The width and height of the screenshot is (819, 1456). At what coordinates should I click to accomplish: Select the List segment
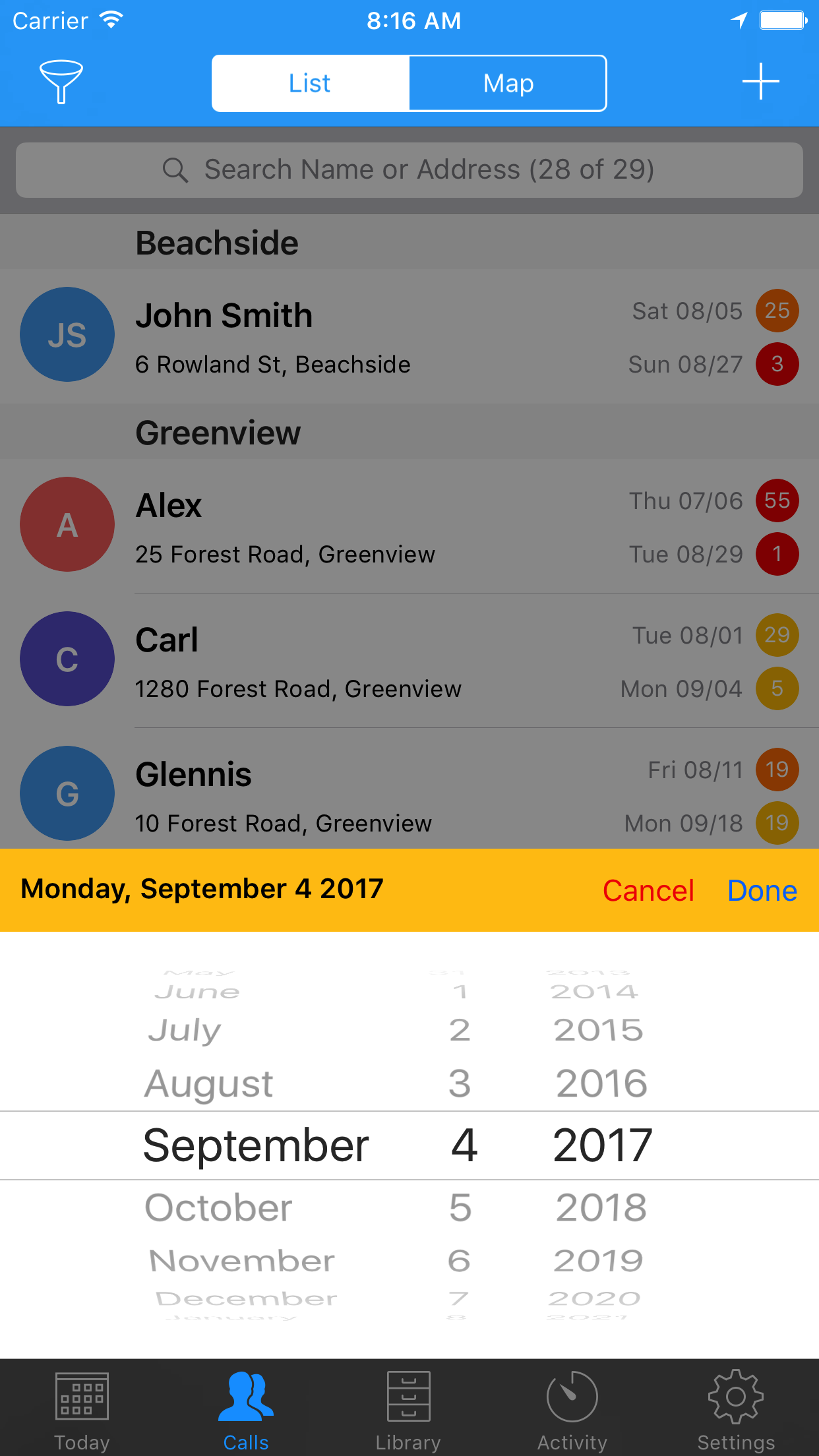point(310,84)
